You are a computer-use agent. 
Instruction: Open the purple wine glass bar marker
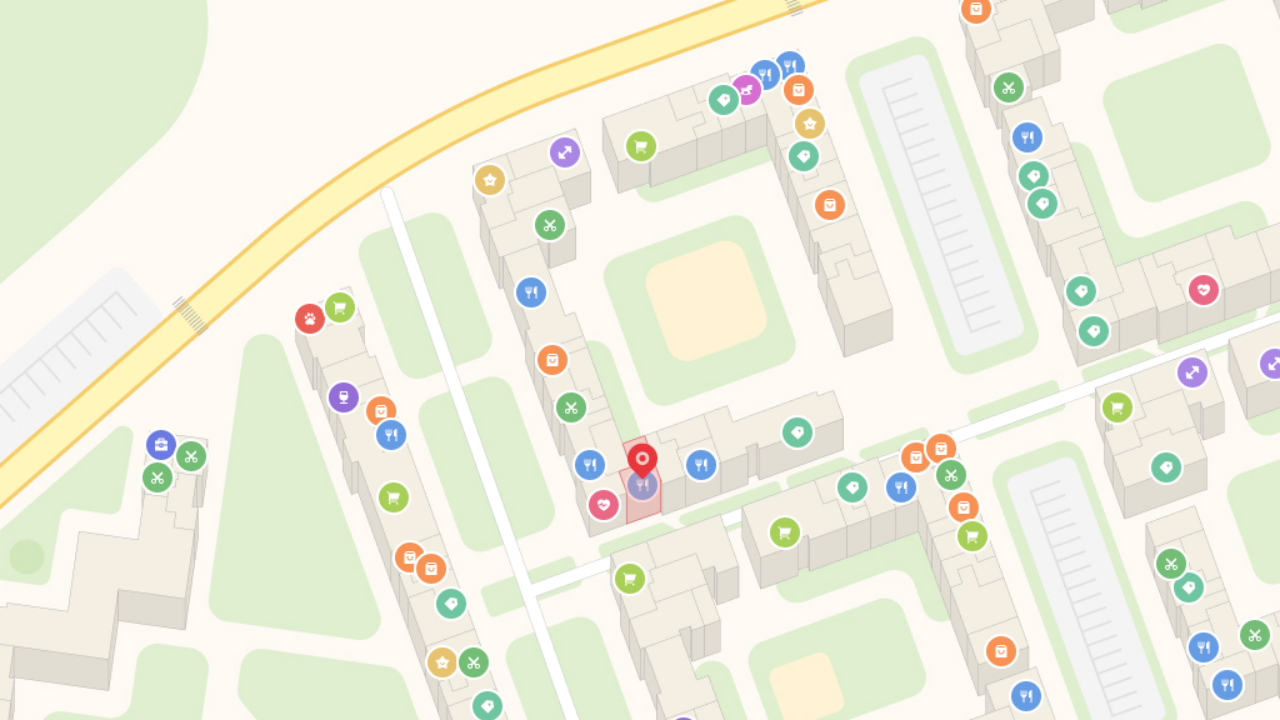click(343, 397)
